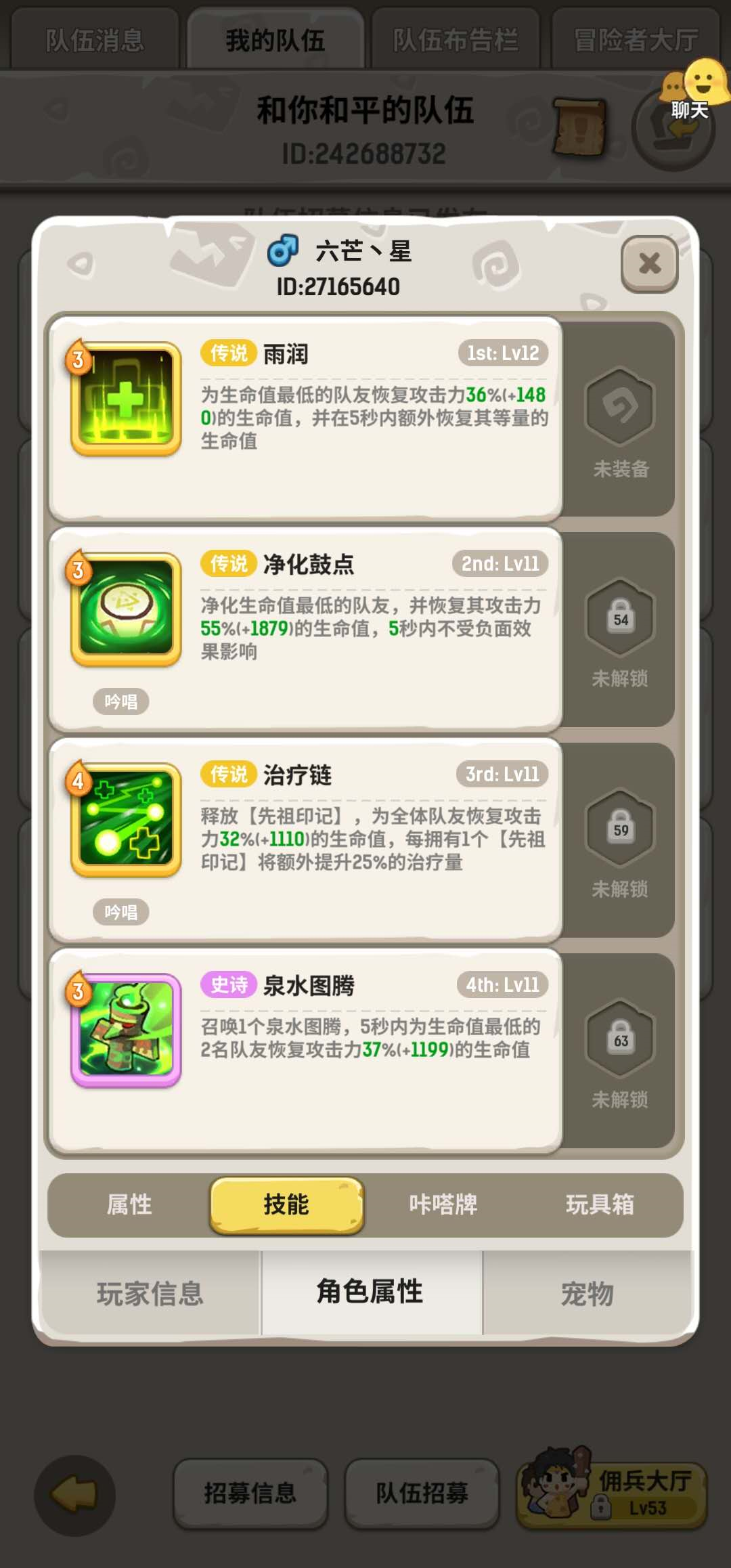
Task: Tap the 净化鼓点 skill icon
Action: tap(127, 609)
